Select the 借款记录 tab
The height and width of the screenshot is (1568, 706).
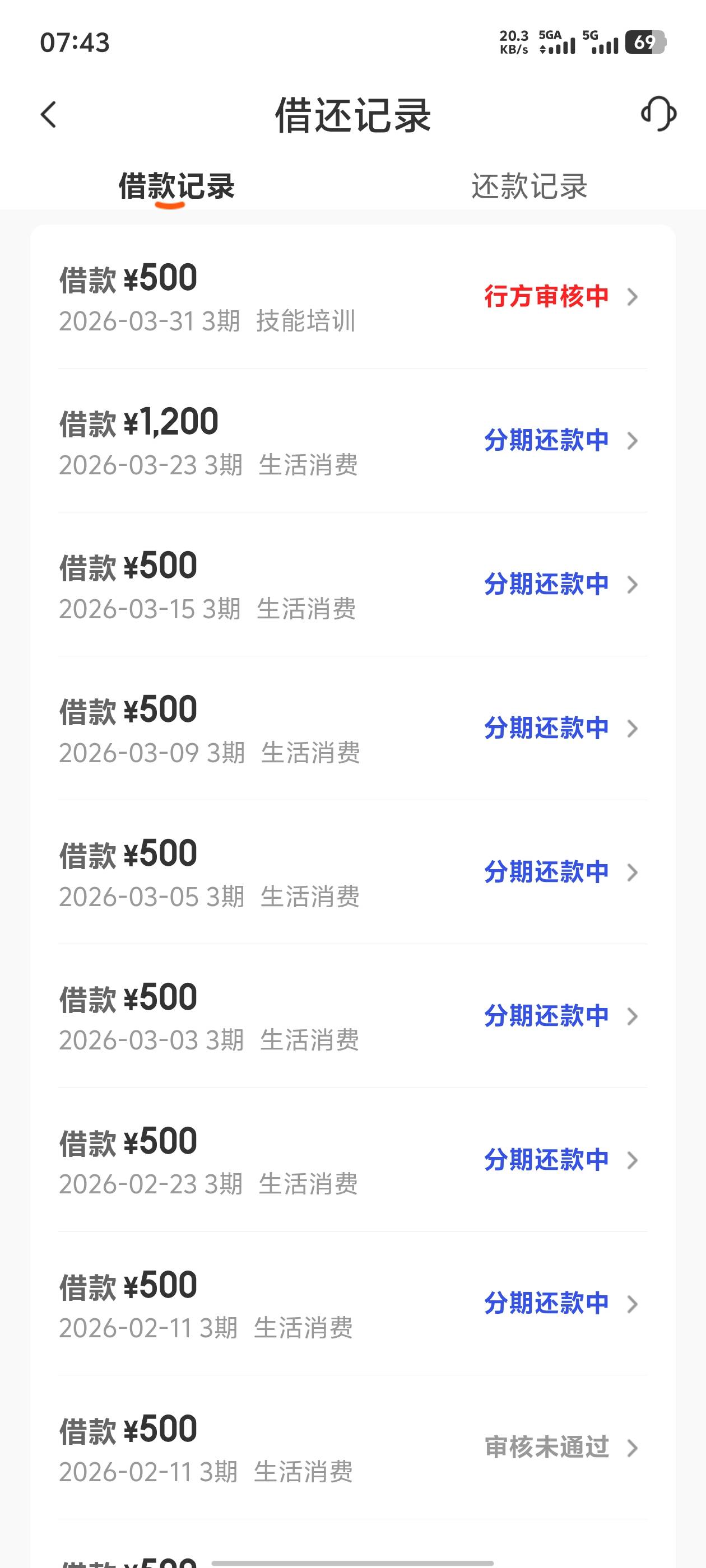(176, 186)
